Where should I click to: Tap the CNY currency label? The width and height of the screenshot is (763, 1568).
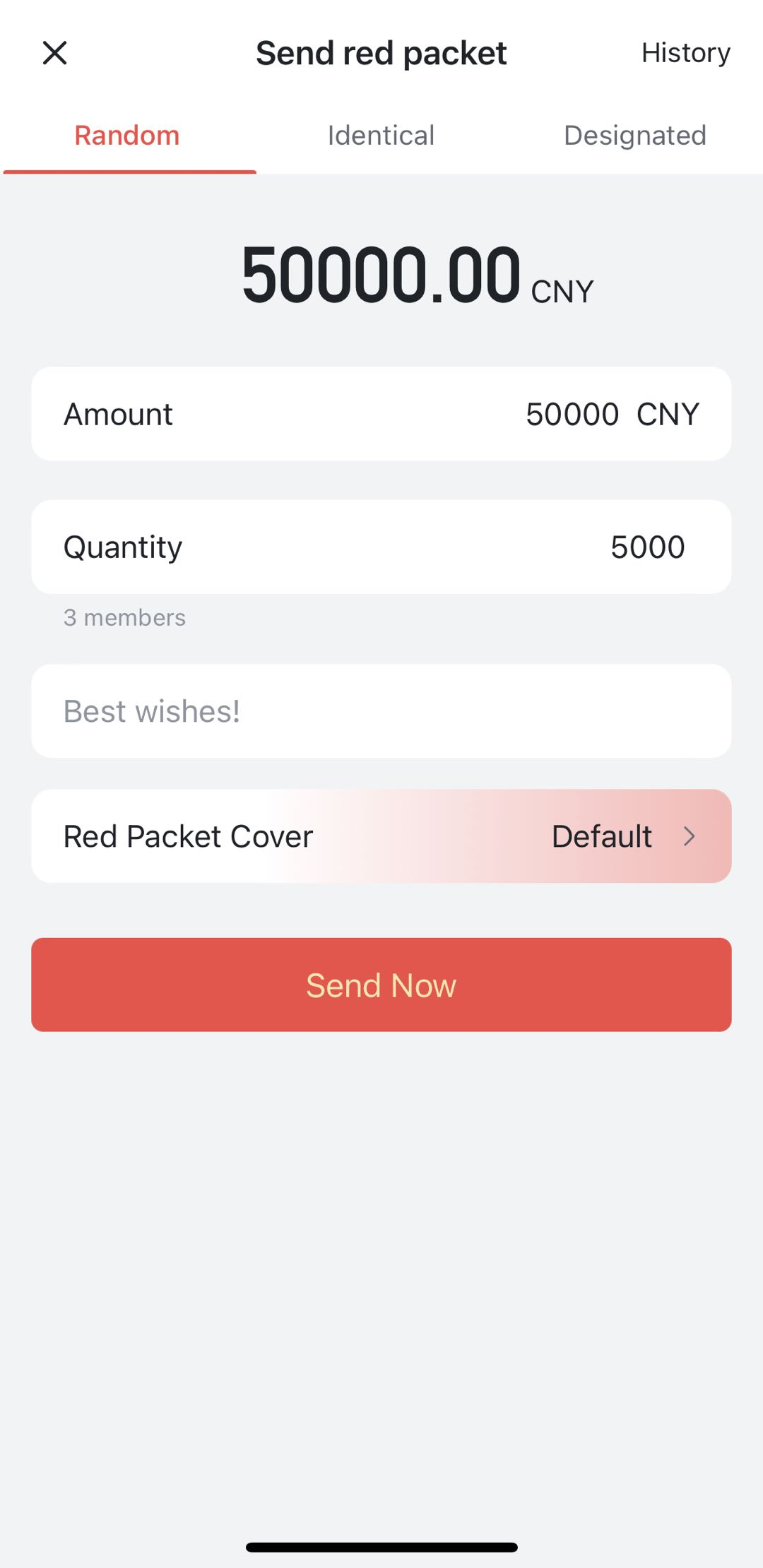(562, 290)
